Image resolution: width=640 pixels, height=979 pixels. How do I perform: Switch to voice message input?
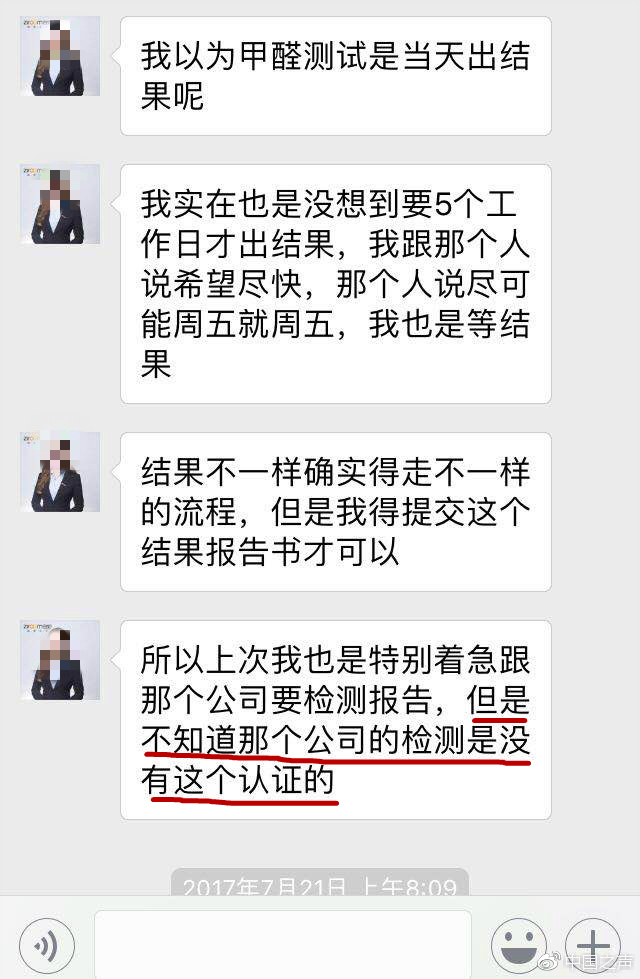click(x=46, y=943)
